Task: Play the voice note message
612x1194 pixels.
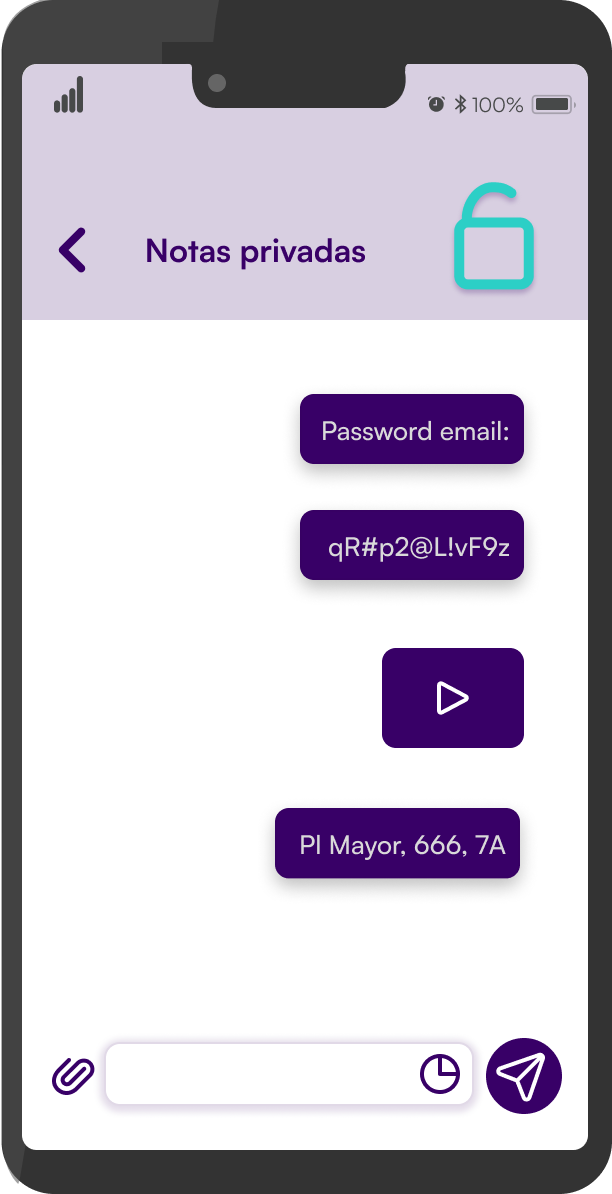Action: coord(452,698)
